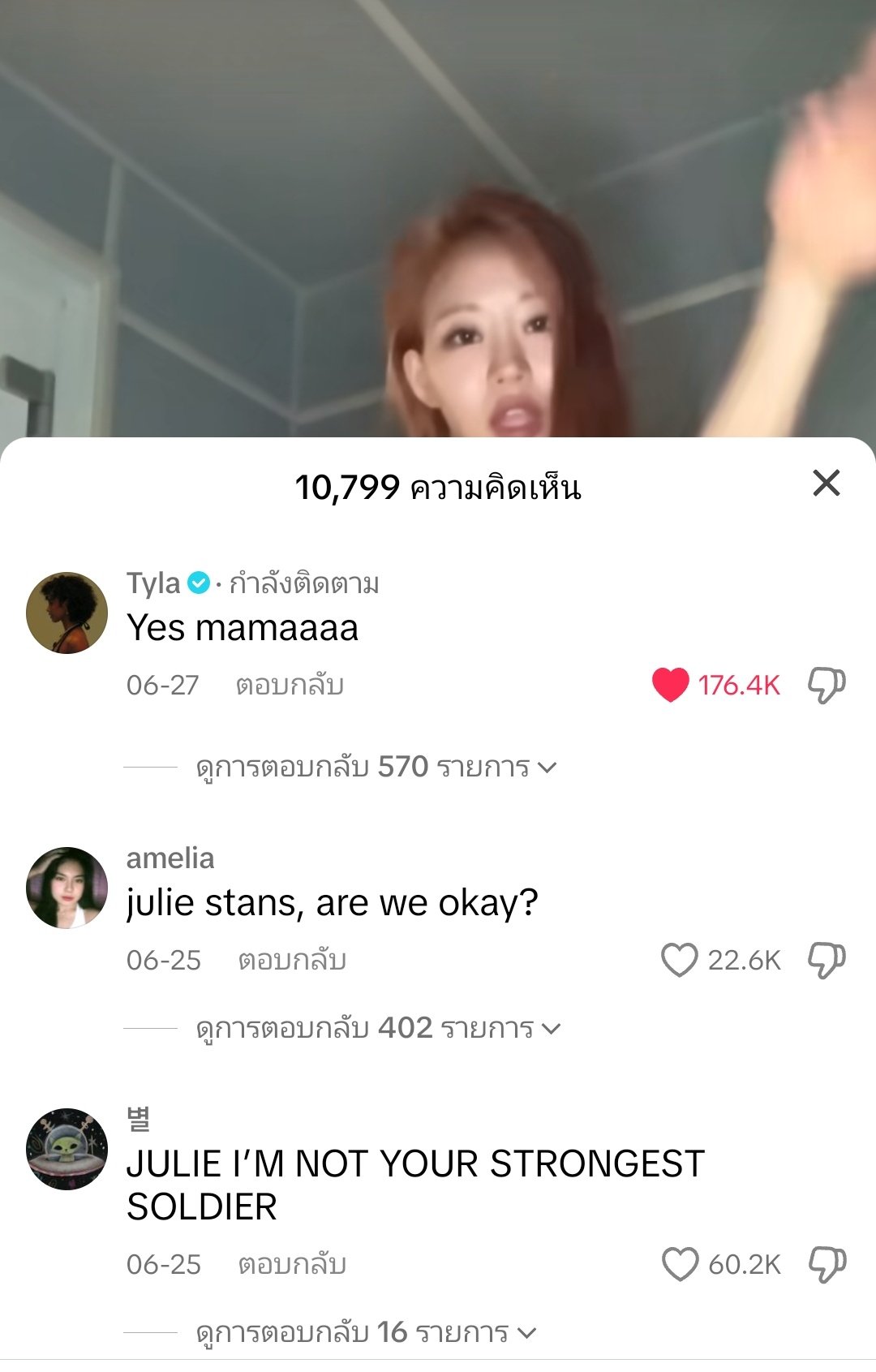Open Tyla's username link
The width and height of the screenshot is (876, 1372).
pyautogui.click(x=154, y=583)
